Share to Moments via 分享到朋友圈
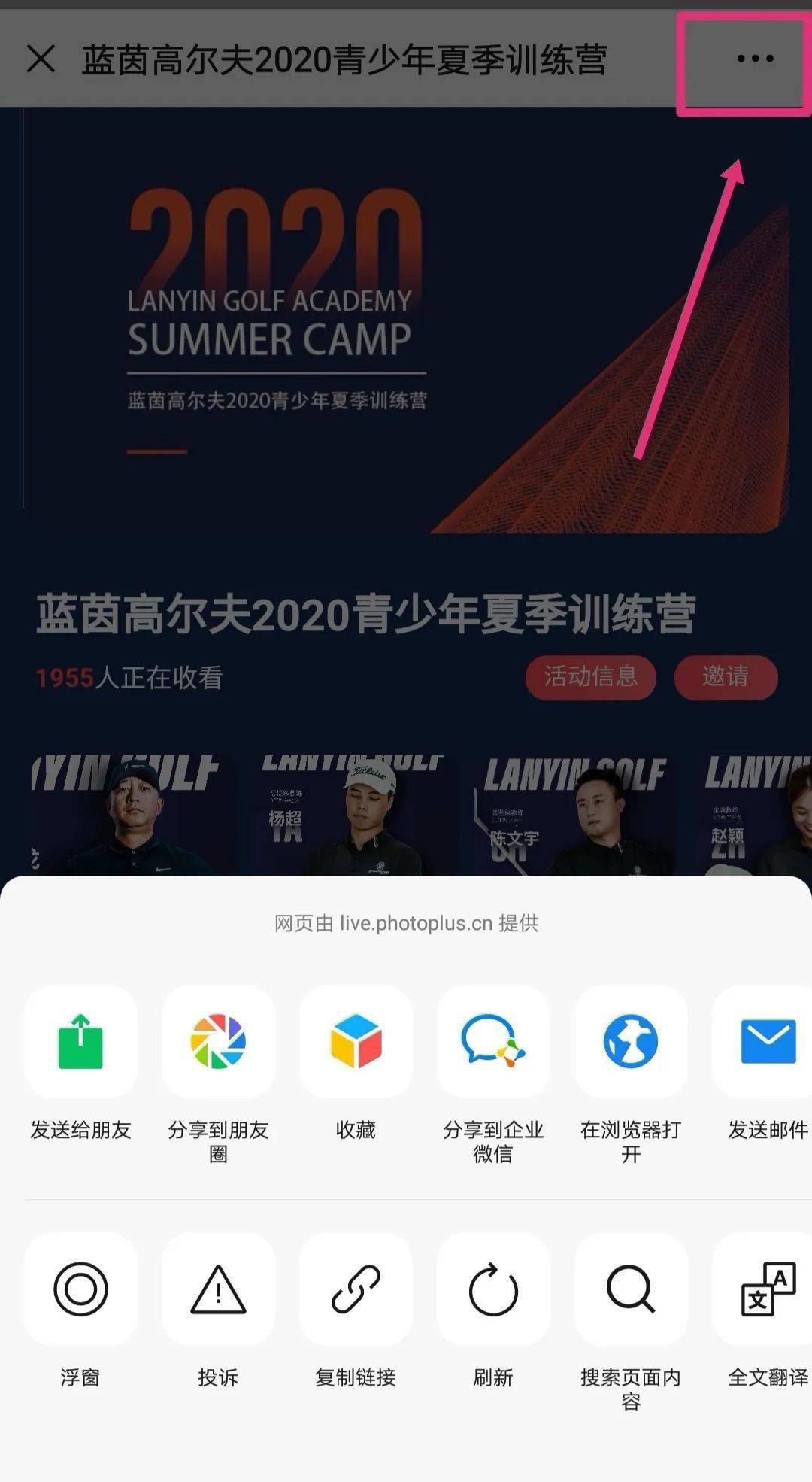 click(x=218, y=1042)
